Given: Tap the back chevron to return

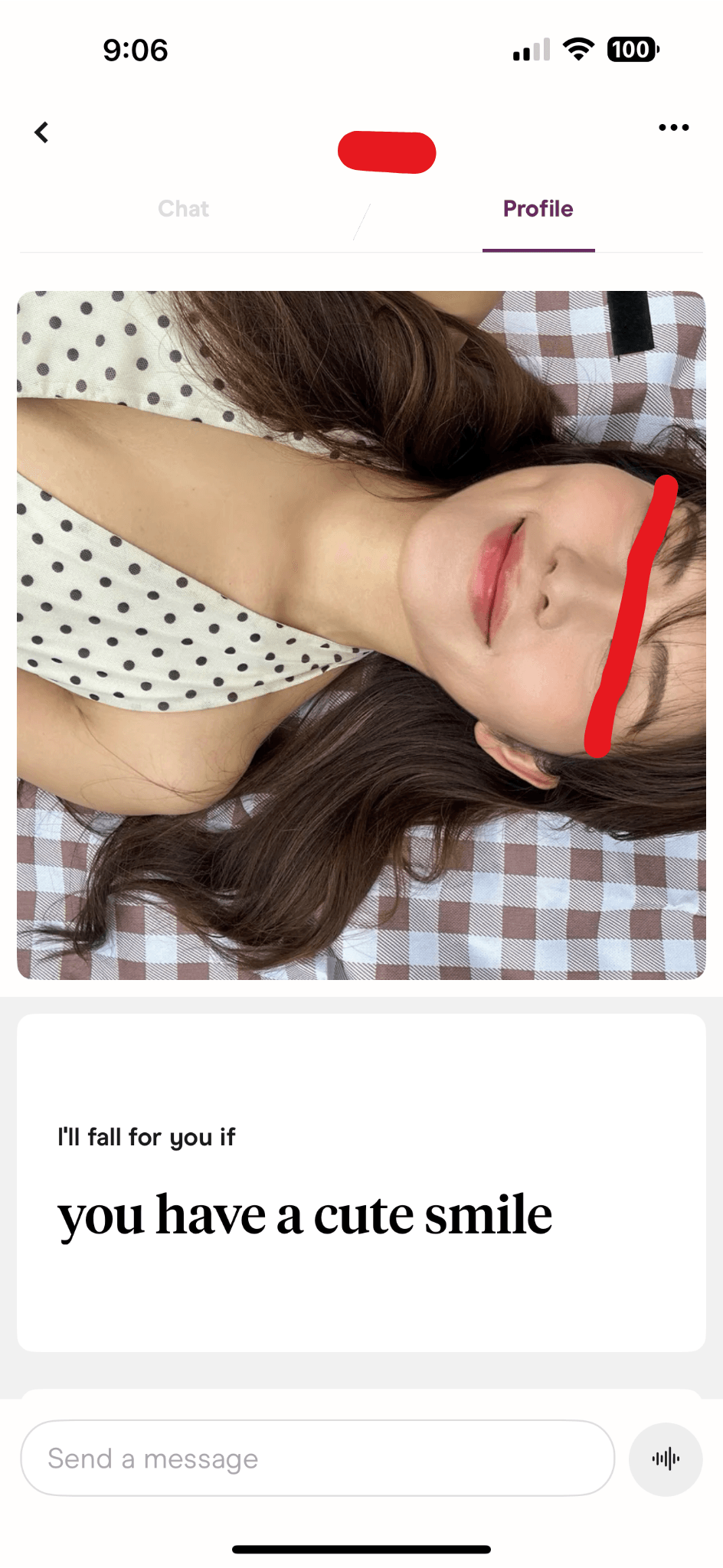Looking at the screenshot, I should [42, 132].
